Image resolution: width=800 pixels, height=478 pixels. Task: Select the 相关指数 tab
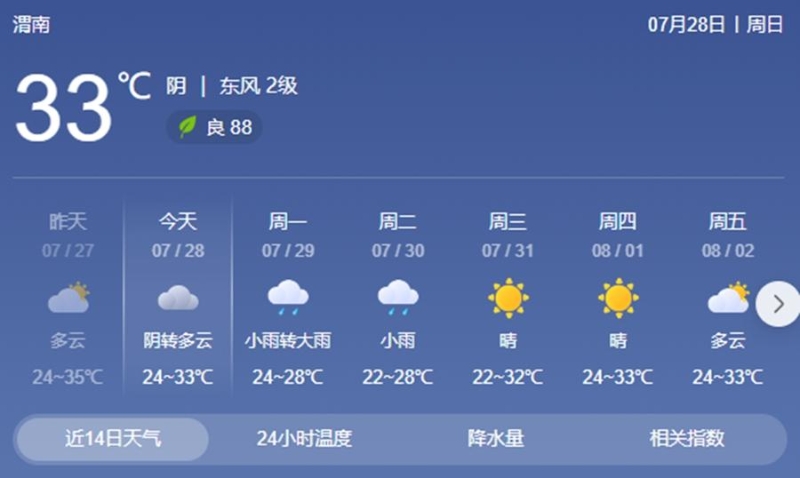(686, 439)
